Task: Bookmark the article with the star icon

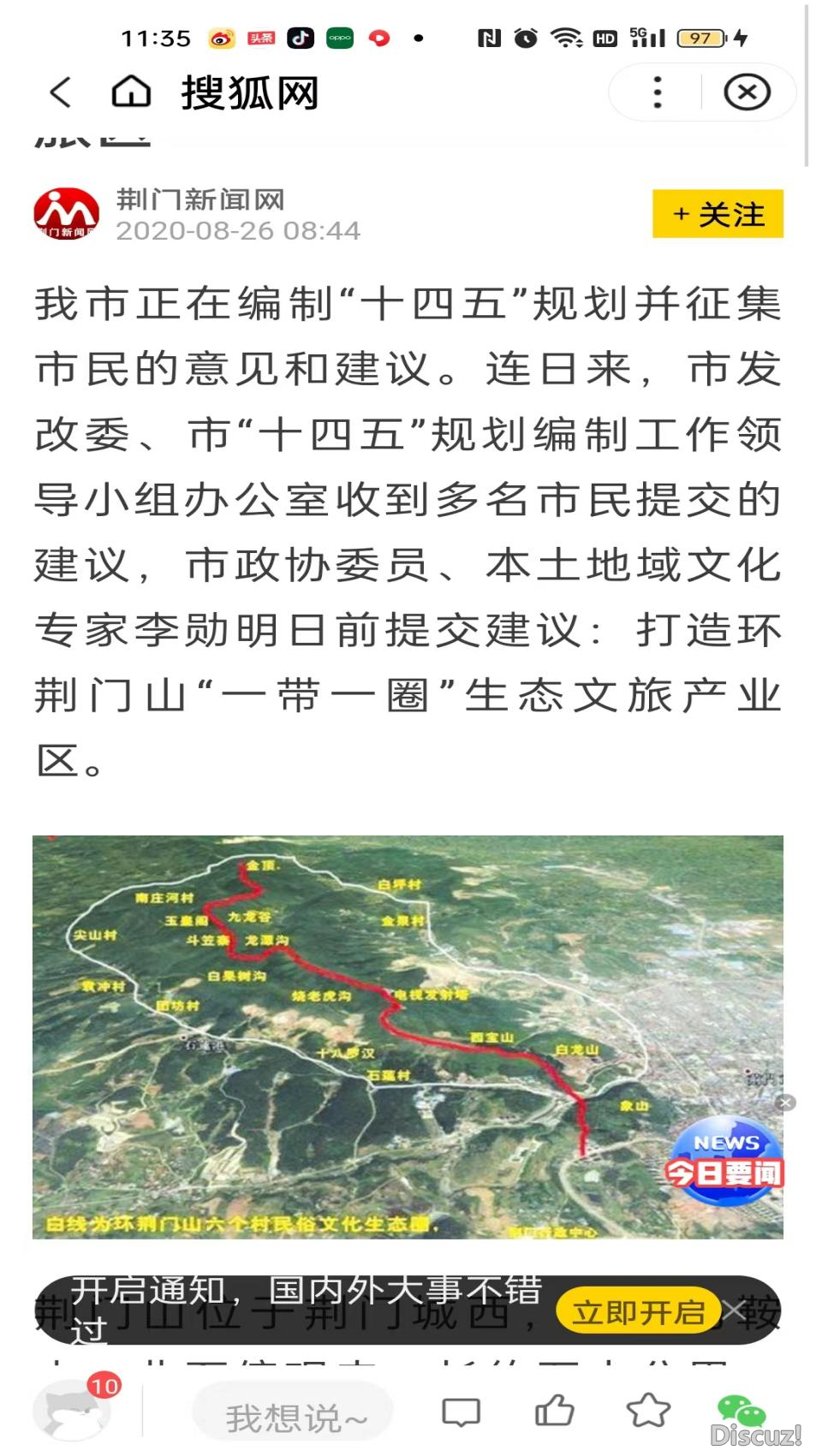Action: 648,1411
